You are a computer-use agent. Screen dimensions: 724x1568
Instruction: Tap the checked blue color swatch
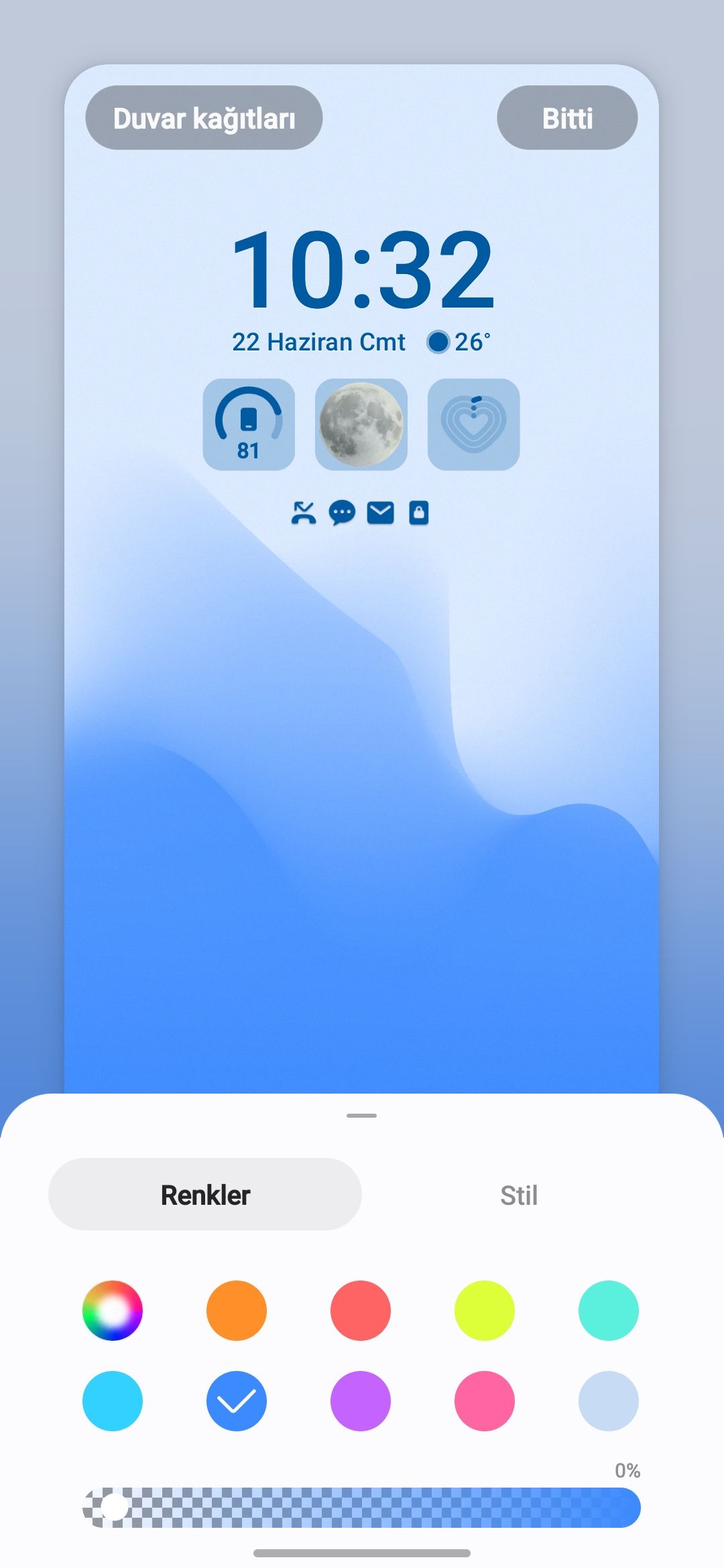(x=237, y=1401)
